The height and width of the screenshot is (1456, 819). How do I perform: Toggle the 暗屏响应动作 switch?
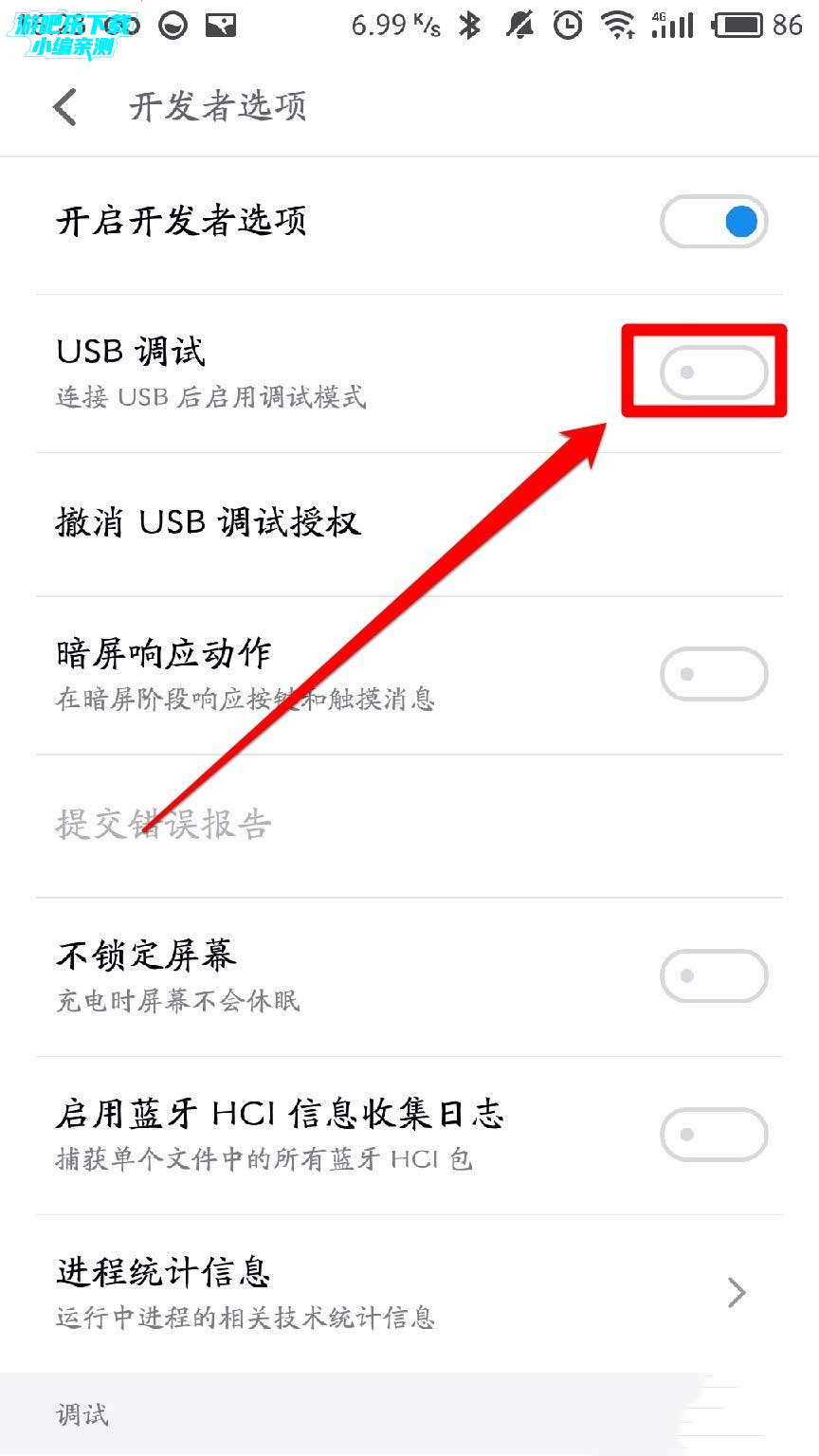[x=714, y=674]
